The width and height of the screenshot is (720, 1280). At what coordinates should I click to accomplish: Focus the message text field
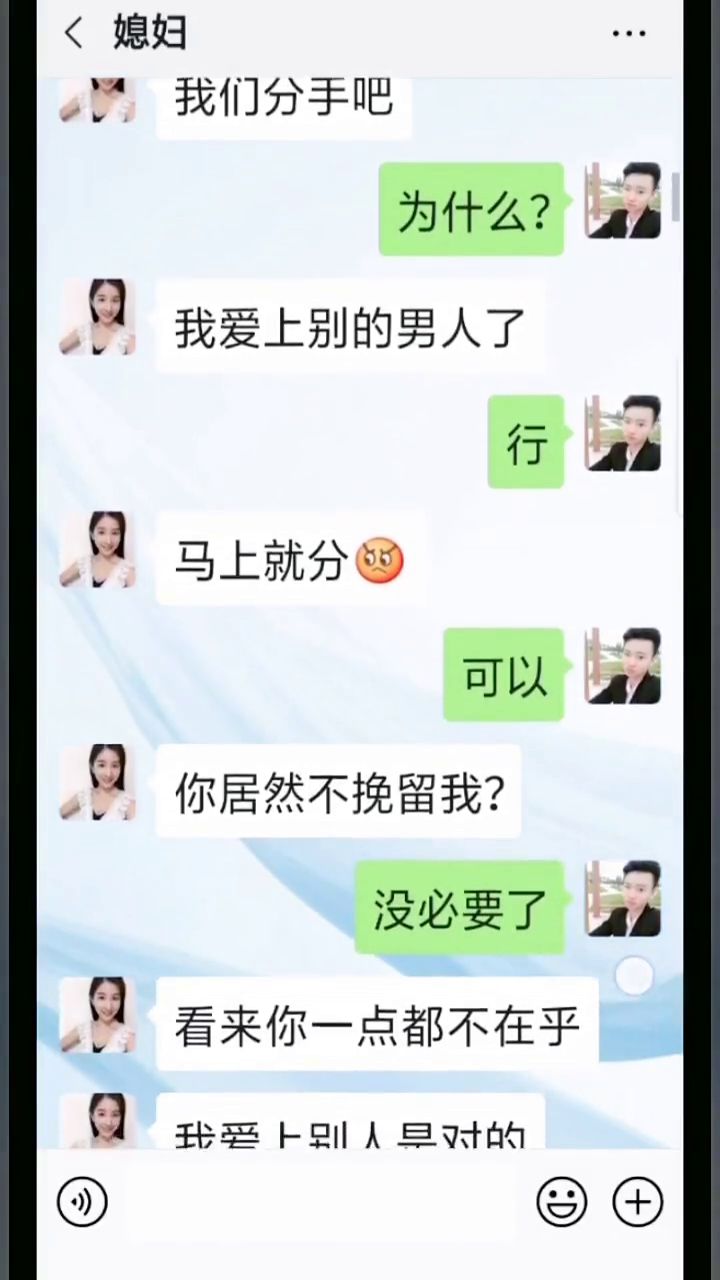(320, 1201)
